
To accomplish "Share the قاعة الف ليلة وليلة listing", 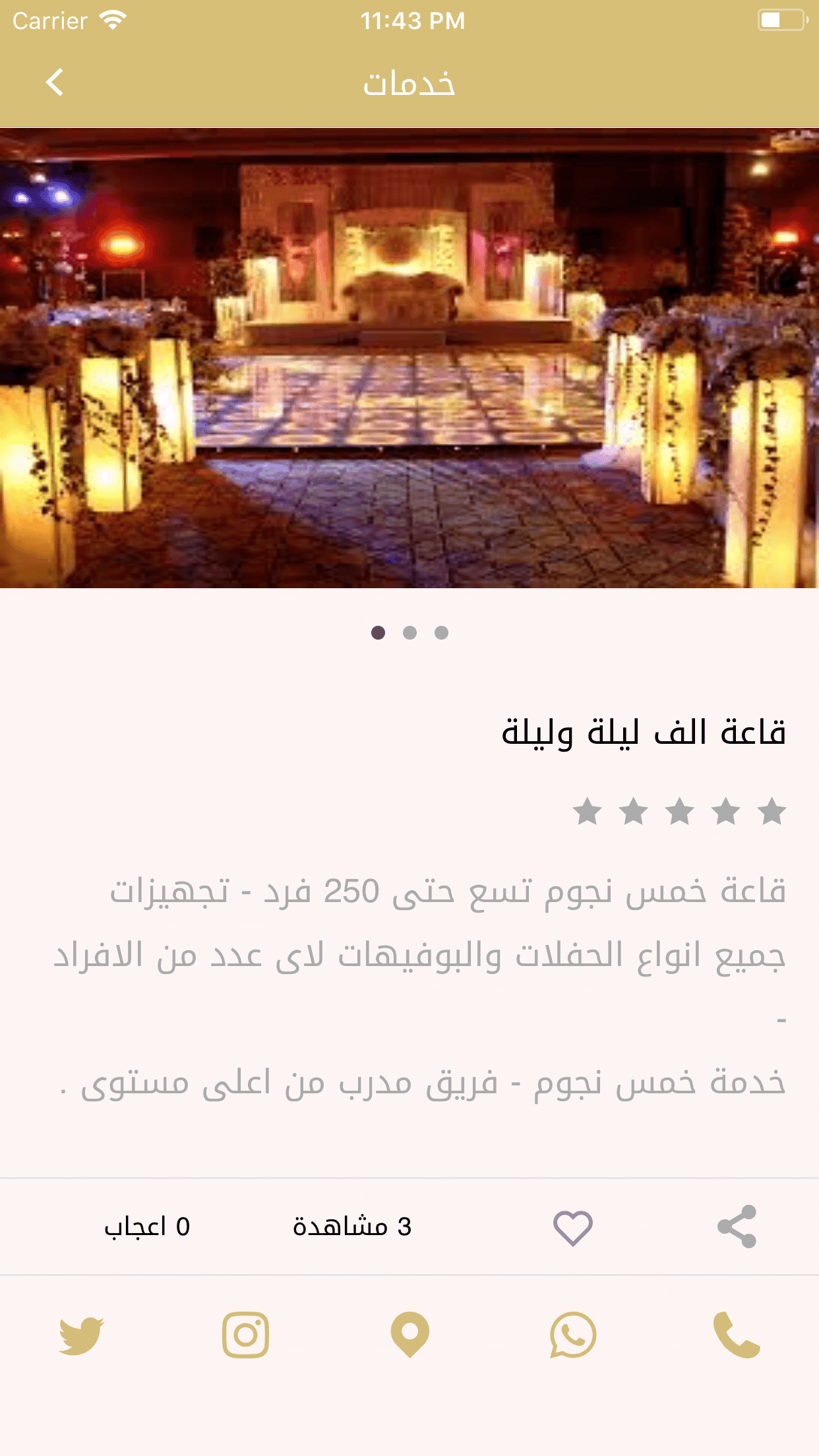I will click(737, 1227).
